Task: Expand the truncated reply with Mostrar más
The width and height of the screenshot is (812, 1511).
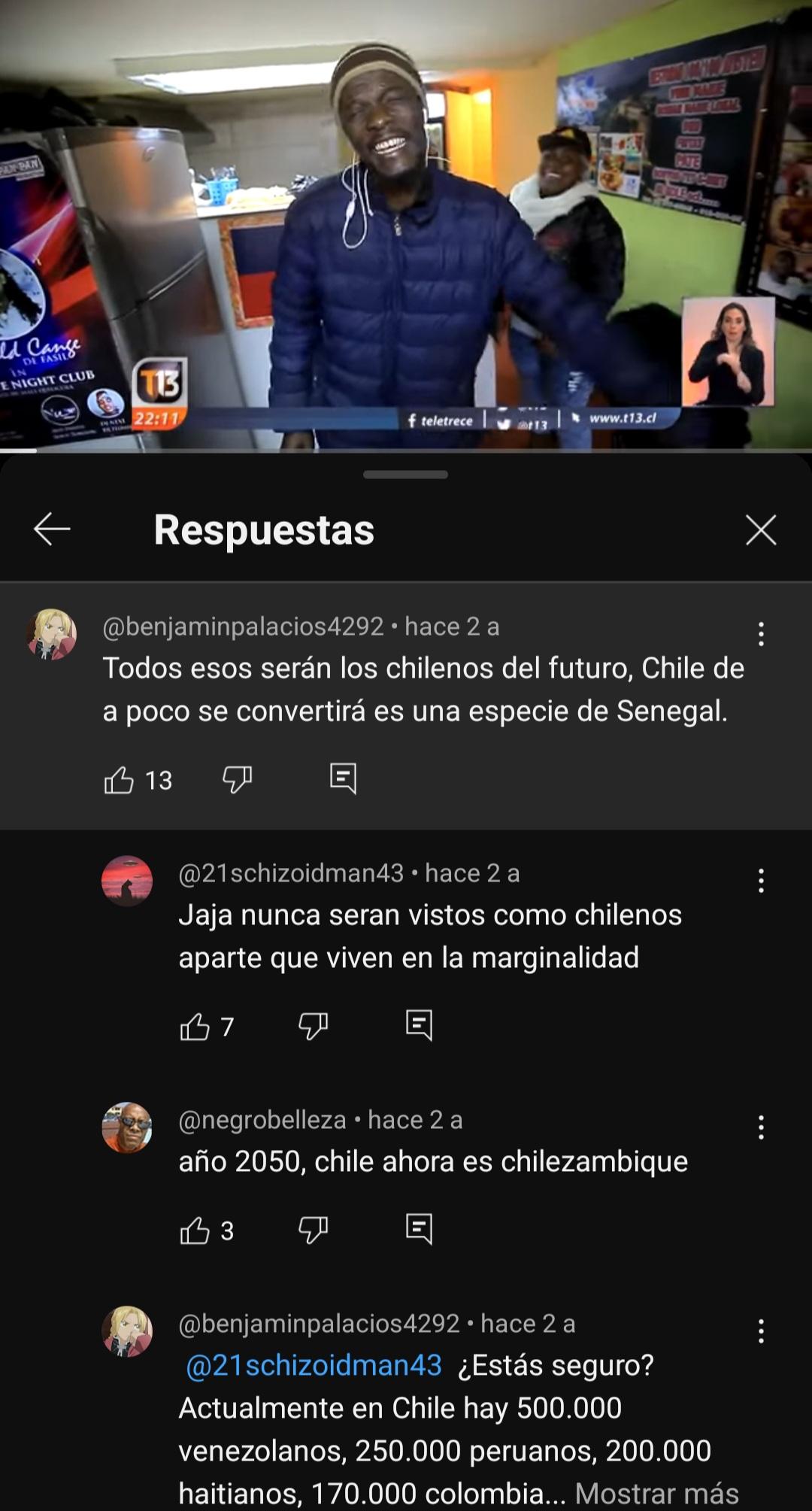Action: (656, 1493)
